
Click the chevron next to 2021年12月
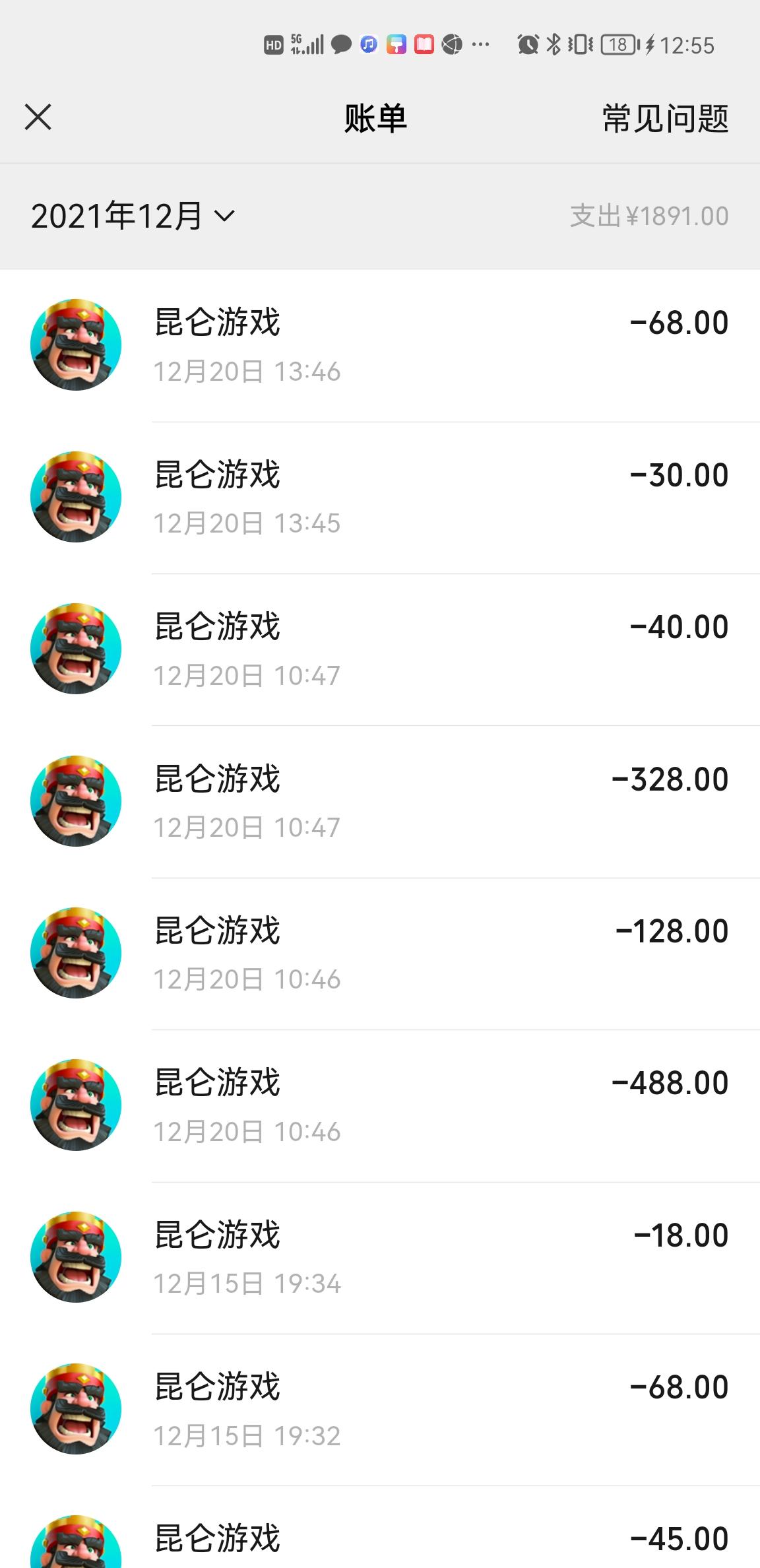(x=224, y=216)
